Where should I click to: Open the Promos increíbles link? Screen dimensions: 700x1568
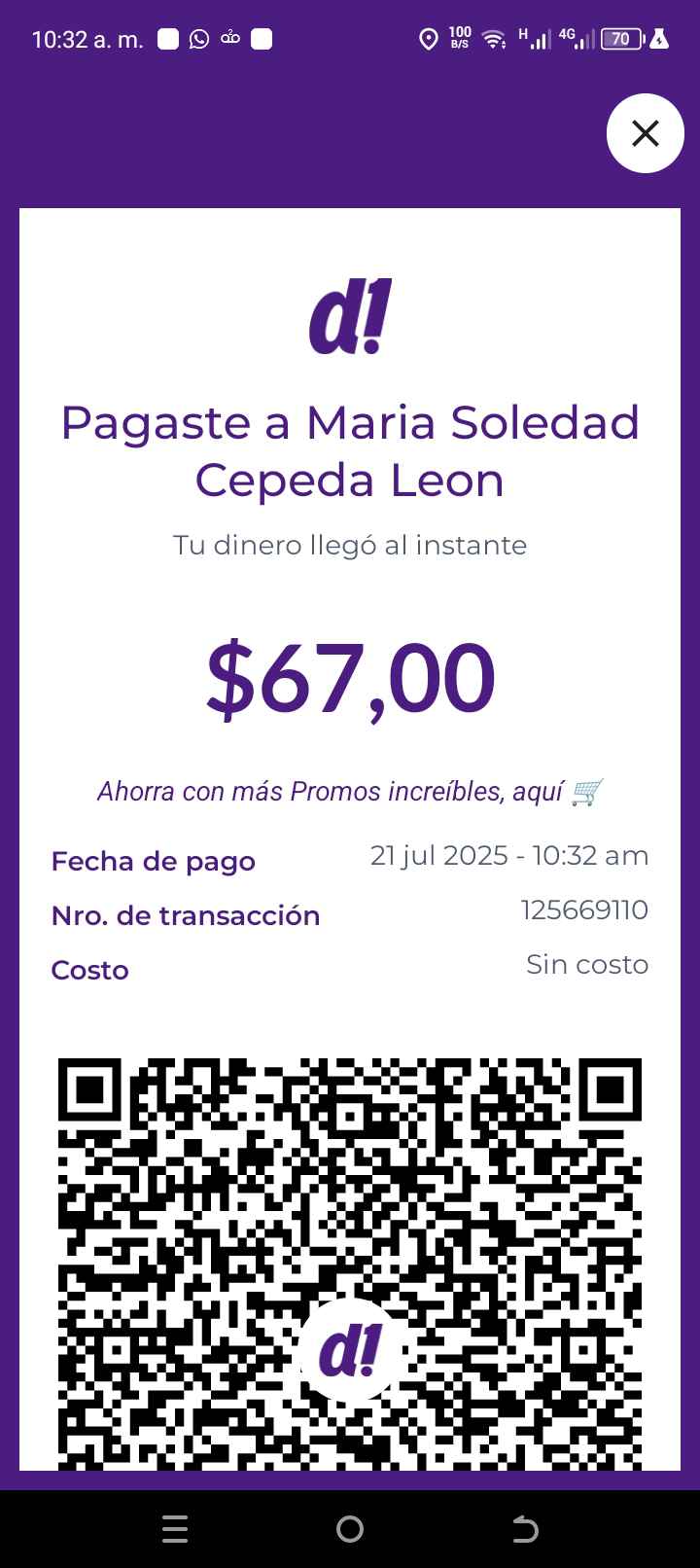click(350, 792)
